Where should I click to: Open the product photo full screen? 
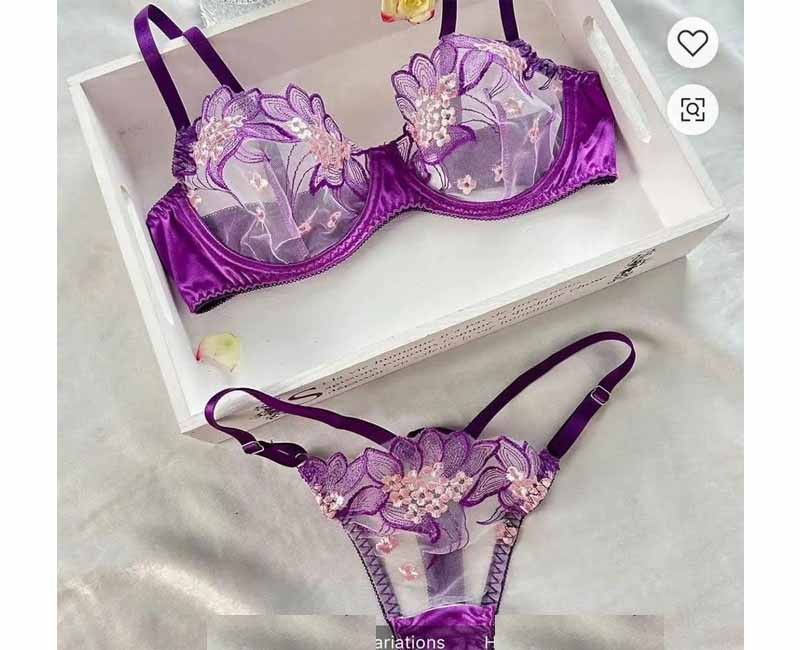[x=400, y=300]
